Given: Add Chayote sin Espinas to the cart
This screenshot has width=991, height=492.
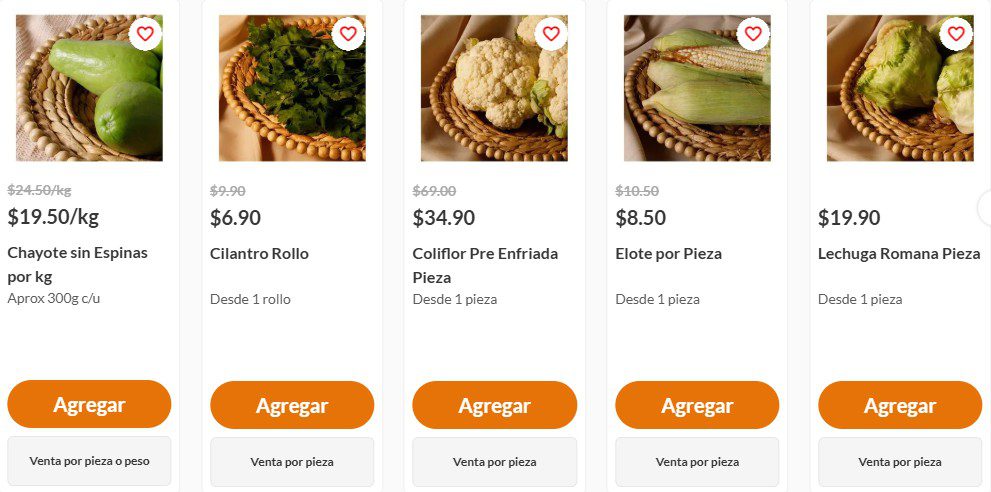Looking at the screenshot, I should [x=89, y=405].
